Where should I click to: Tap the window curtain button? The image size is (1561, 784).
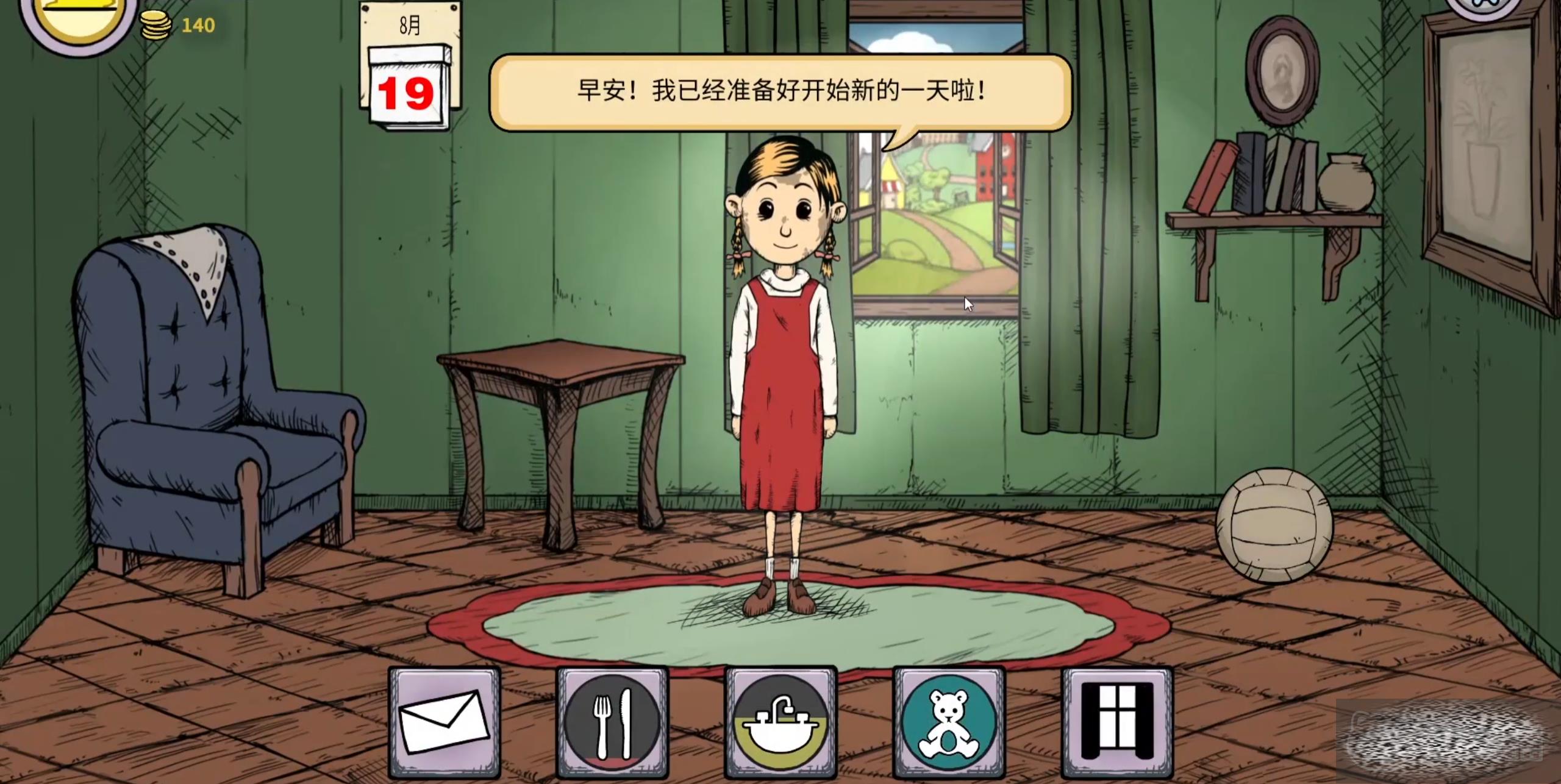(x=1117, y=722)
